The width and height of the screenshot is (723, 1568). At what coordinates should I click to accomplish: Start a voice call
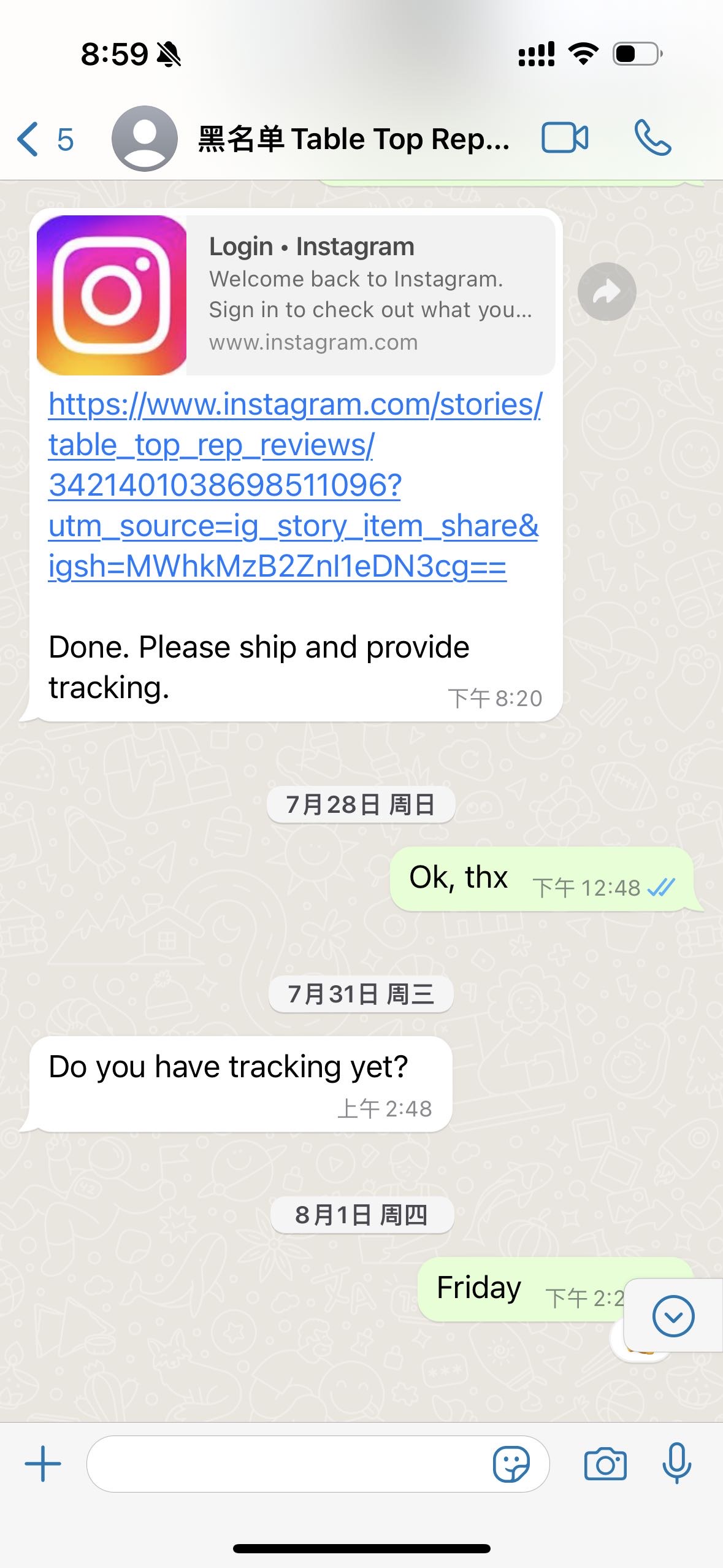point(654,137)
